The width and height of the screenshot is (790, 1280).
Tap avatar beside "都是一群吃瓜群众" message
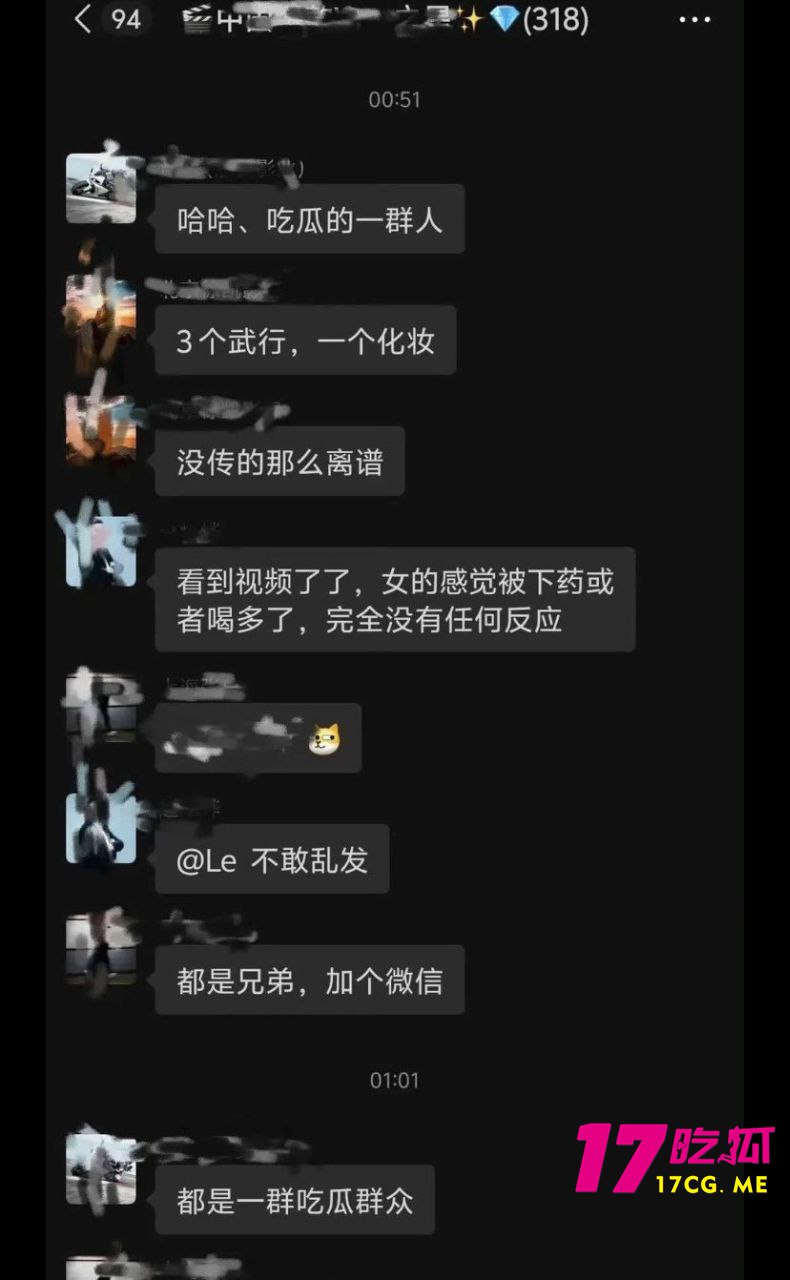click(101, 1169)
